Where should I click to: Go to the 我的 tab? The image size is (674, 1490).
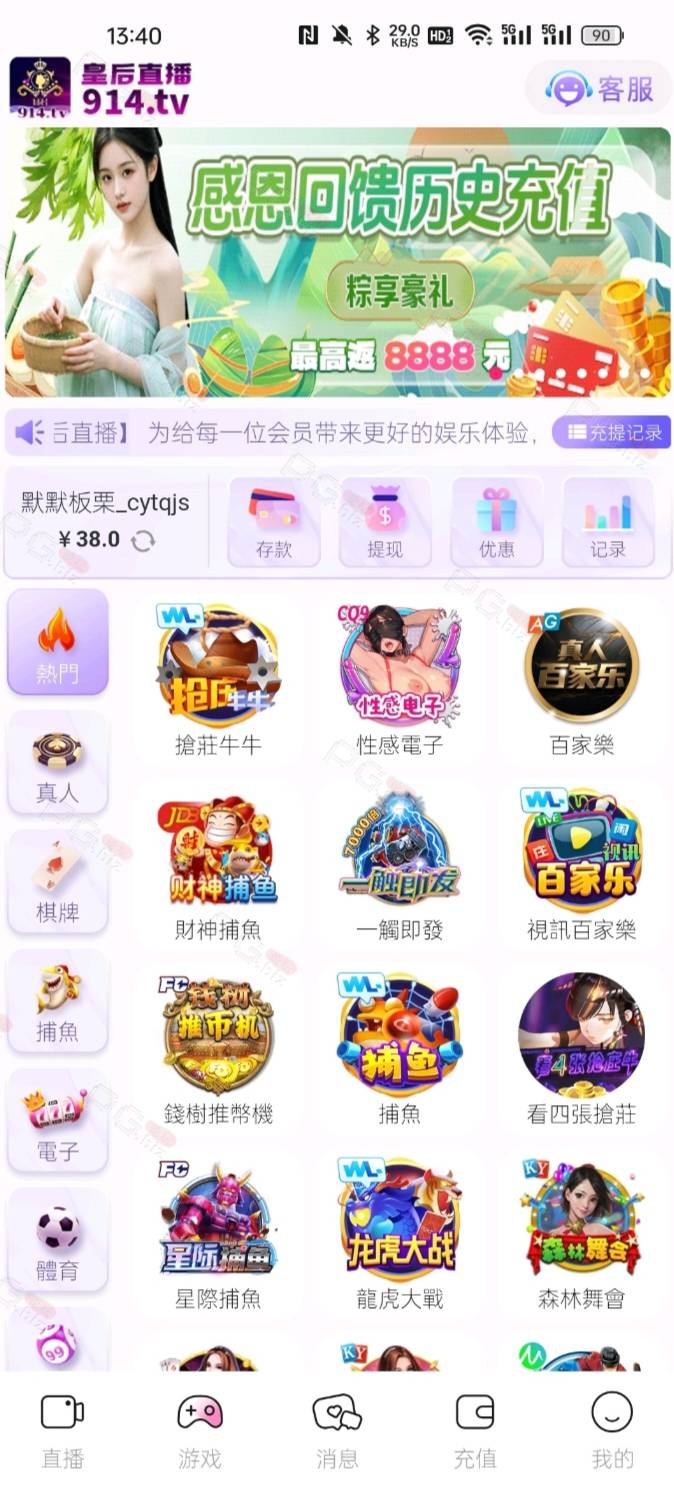612,1430
